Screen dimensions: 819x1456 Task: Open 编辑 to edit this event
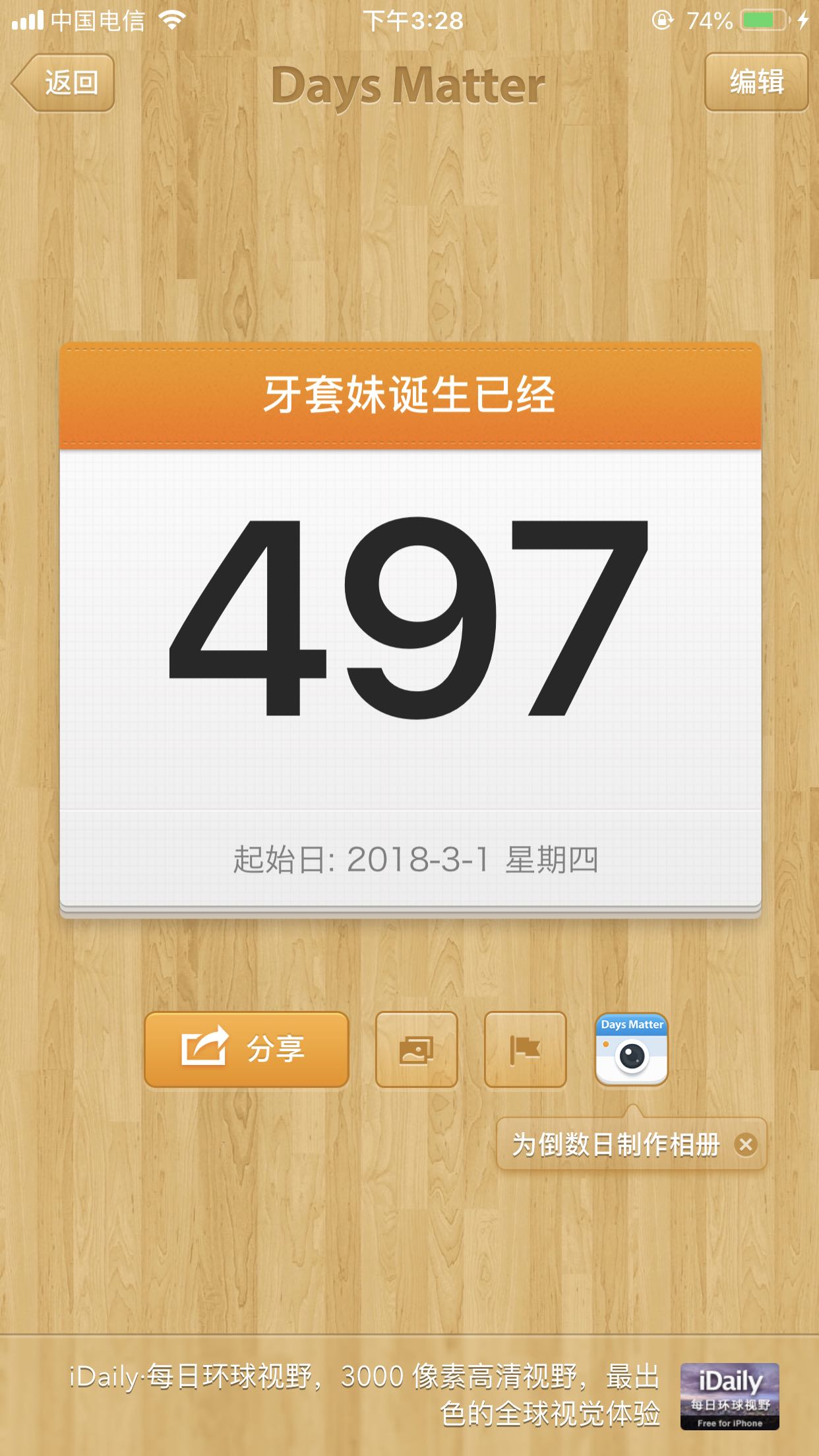(x=756, y=82)
